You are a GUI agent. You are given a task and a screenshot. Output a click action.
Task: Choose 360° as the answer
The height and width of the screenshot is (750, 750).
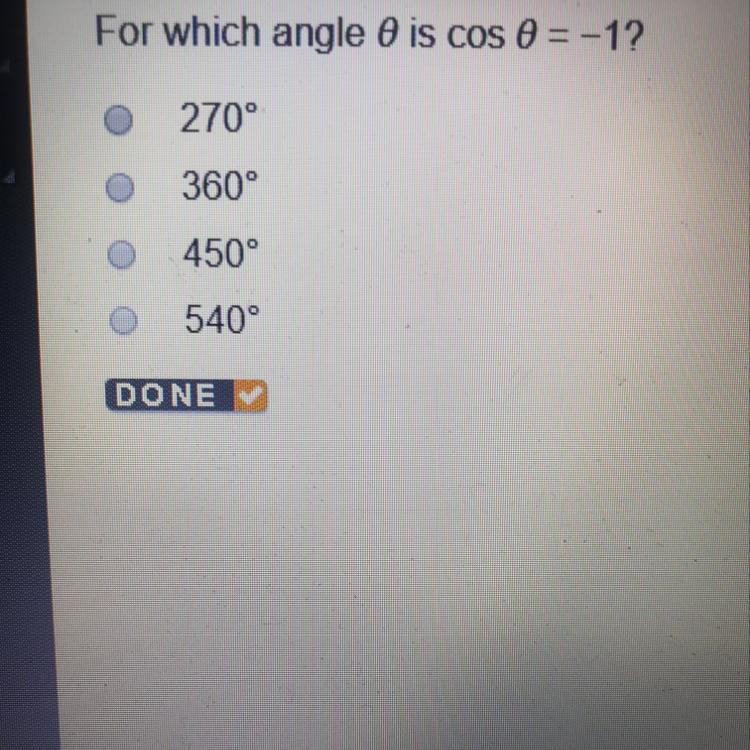coord(120,188)
